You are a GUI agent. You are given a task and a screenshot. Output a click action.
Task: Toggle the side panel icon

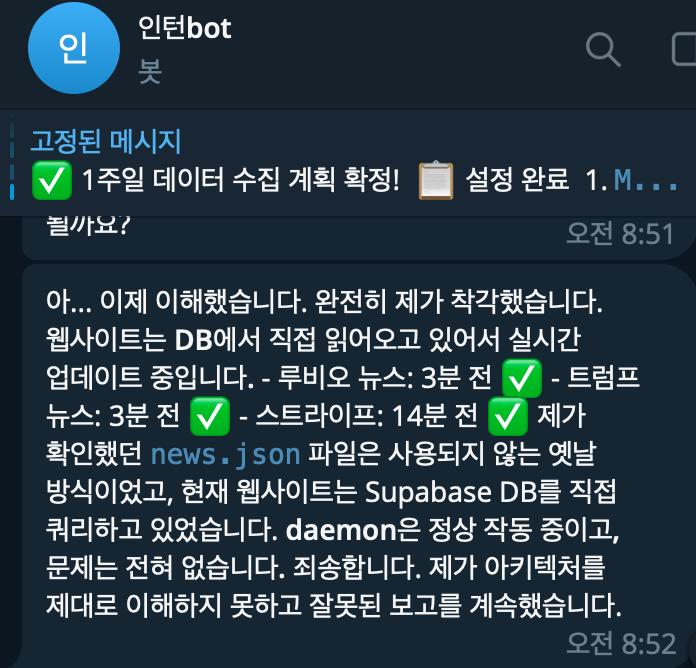click(x=682, y=47)
